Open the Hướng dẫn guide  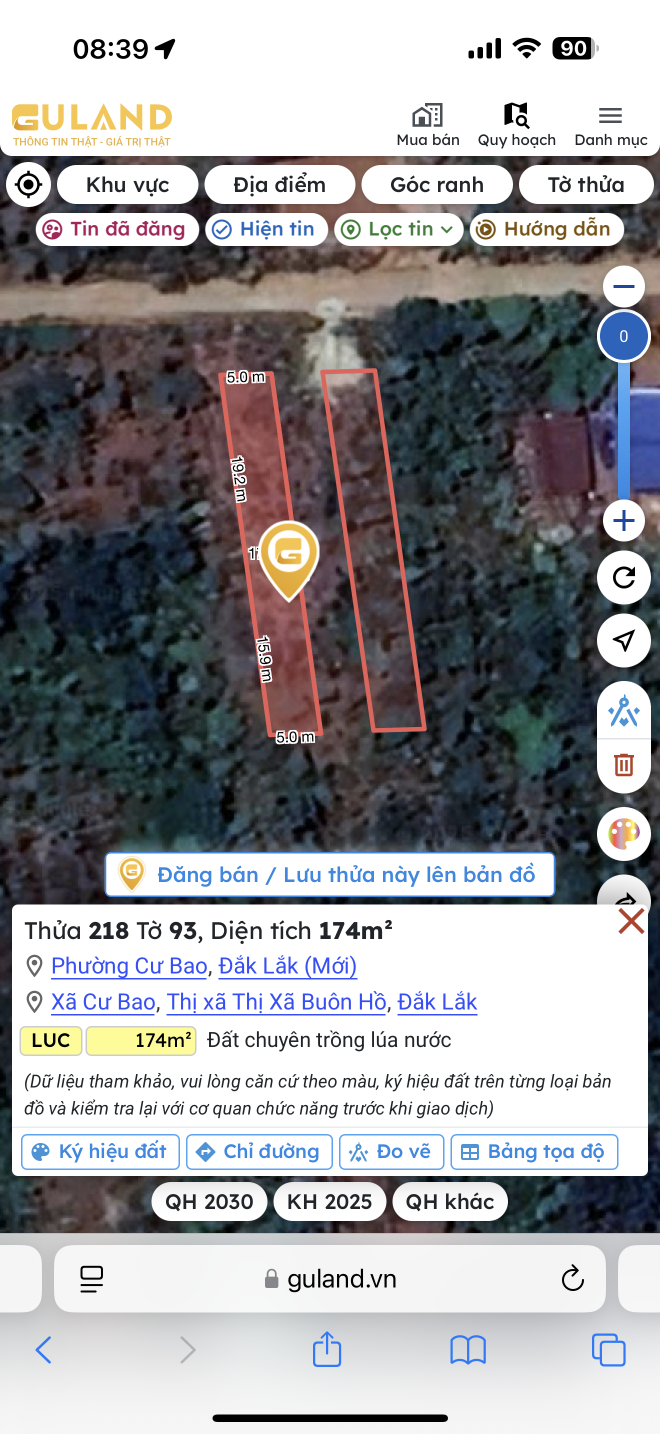(x=546, y=229)
